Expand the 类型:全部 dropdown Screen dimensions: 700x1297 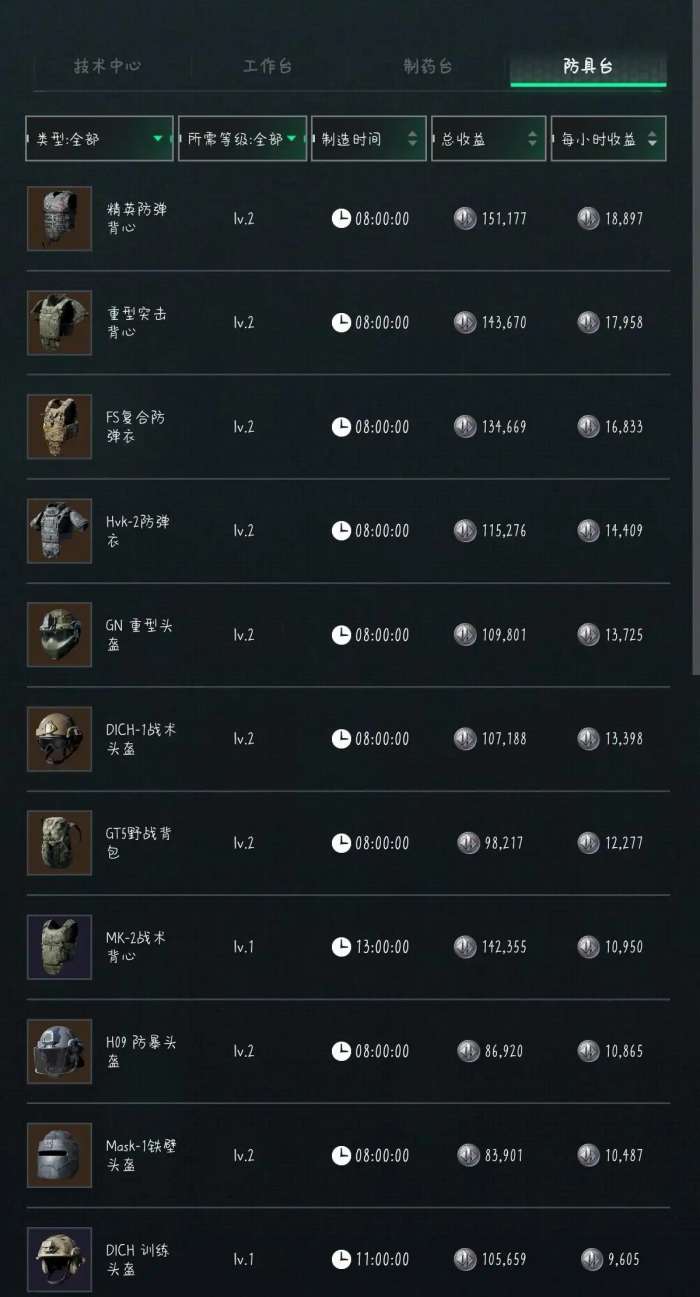click(x=99, y=139)
